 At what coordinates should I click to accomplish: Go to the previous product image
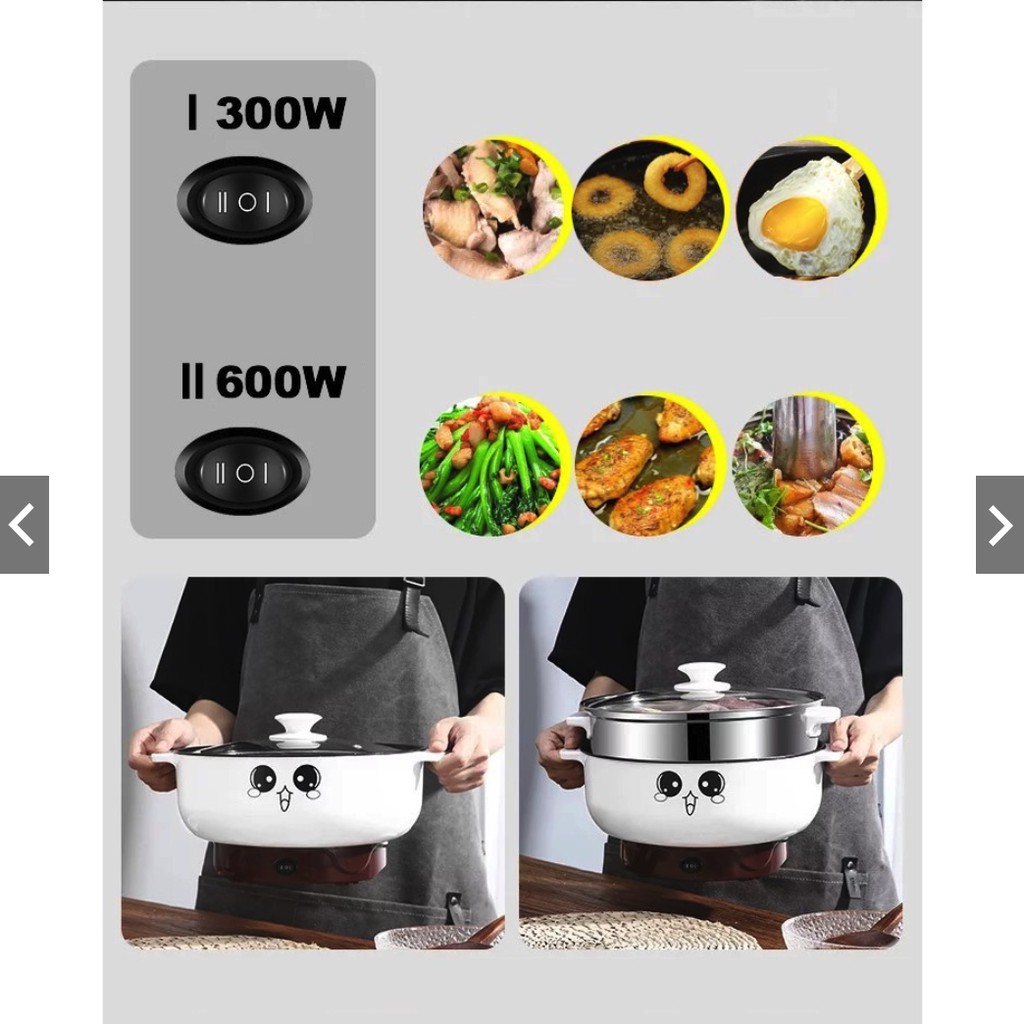point(24,524)
